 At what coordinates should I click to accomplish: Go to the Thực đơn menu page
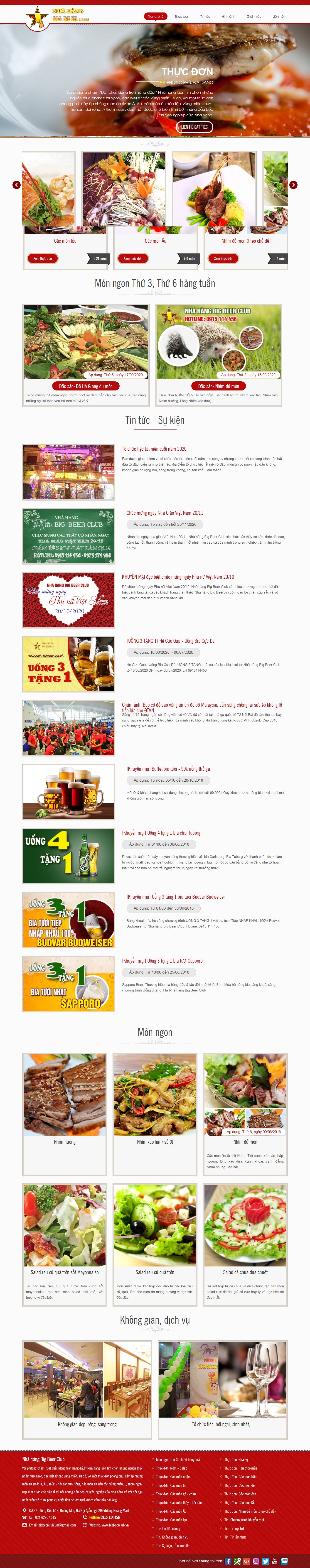coord(182,16)
